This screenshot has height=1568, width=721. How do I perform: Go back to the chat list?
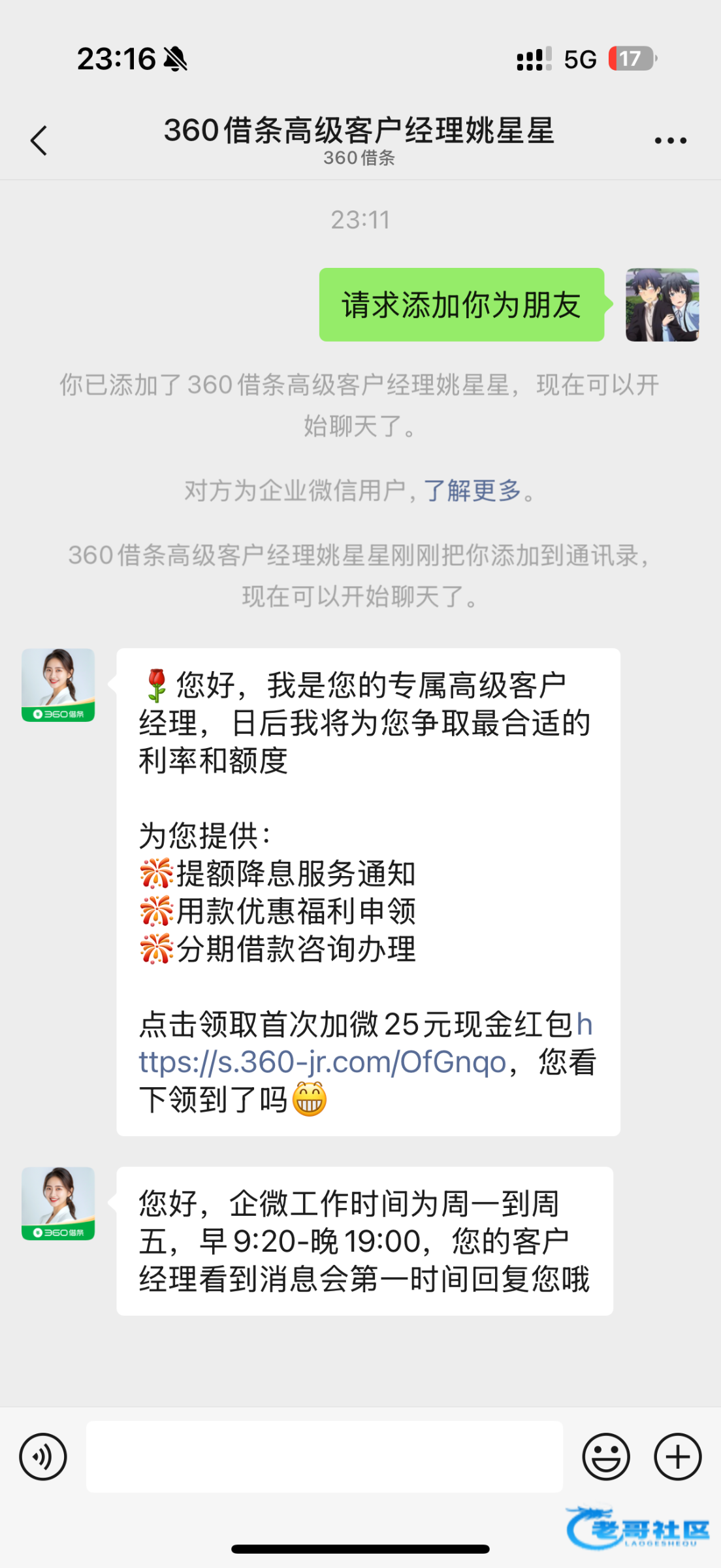pyautogui.click(x=39, y=140)
